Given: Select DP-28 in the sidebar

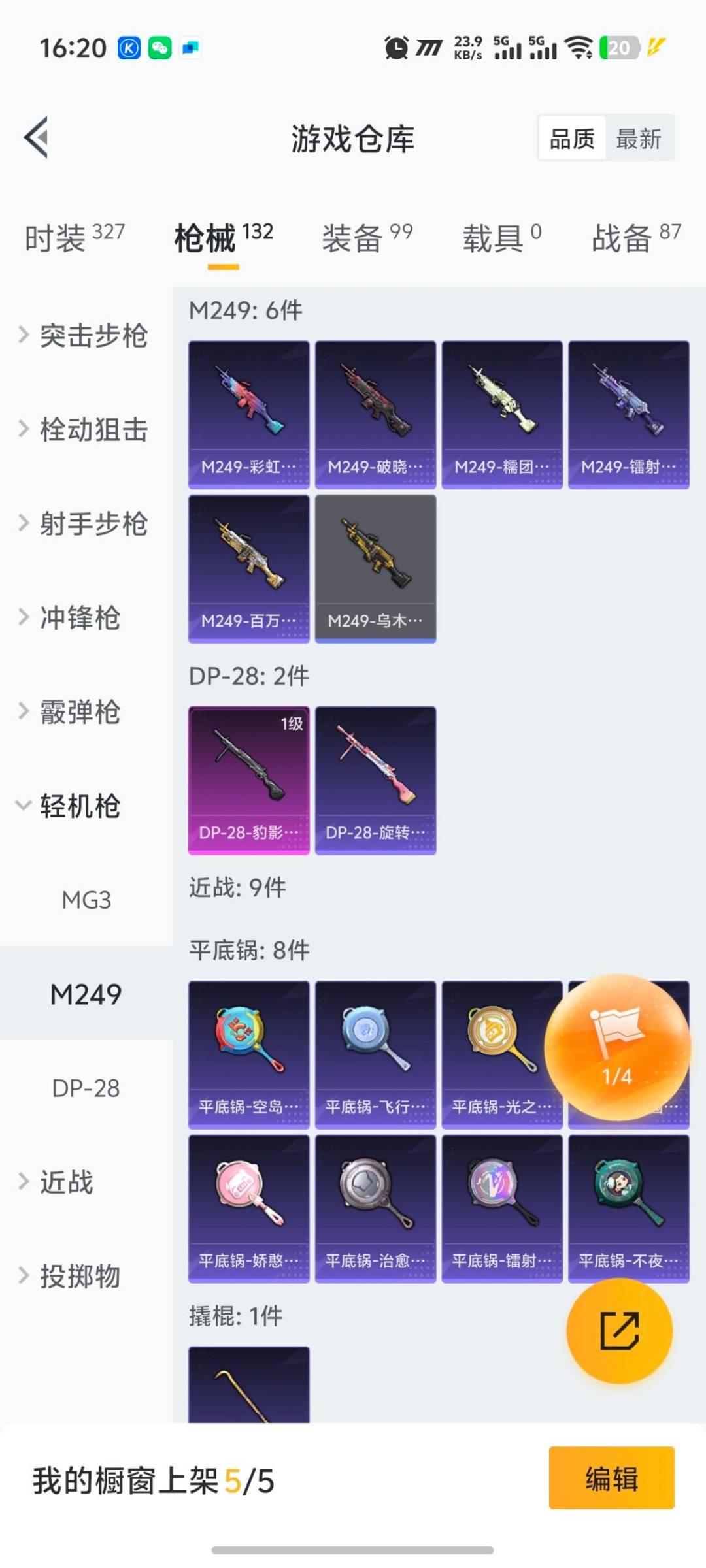Looking at the screenshot, I should pos(86,1088).
